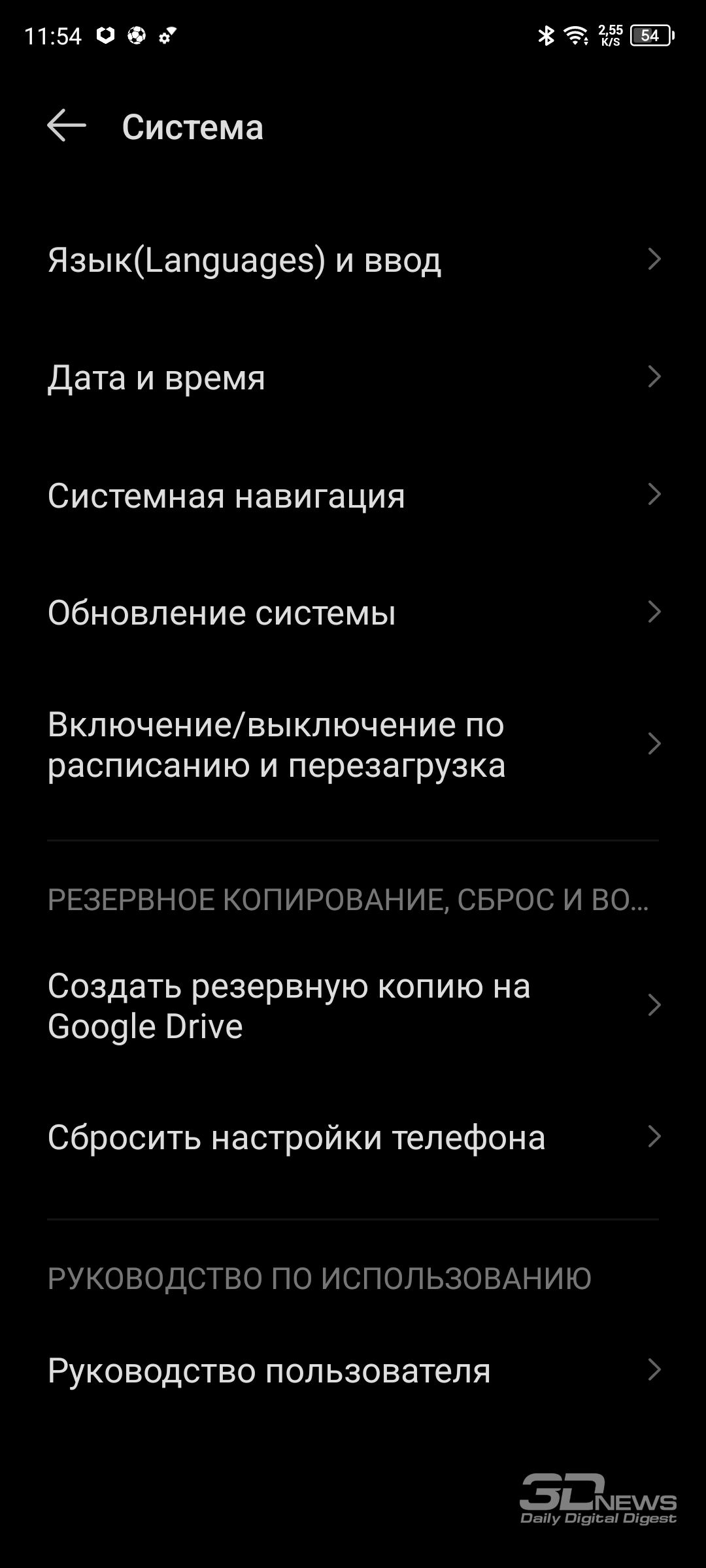Viewport: 706px width, 1568px height.
Task: Open Обновление системы
Action: pos(353,613)
